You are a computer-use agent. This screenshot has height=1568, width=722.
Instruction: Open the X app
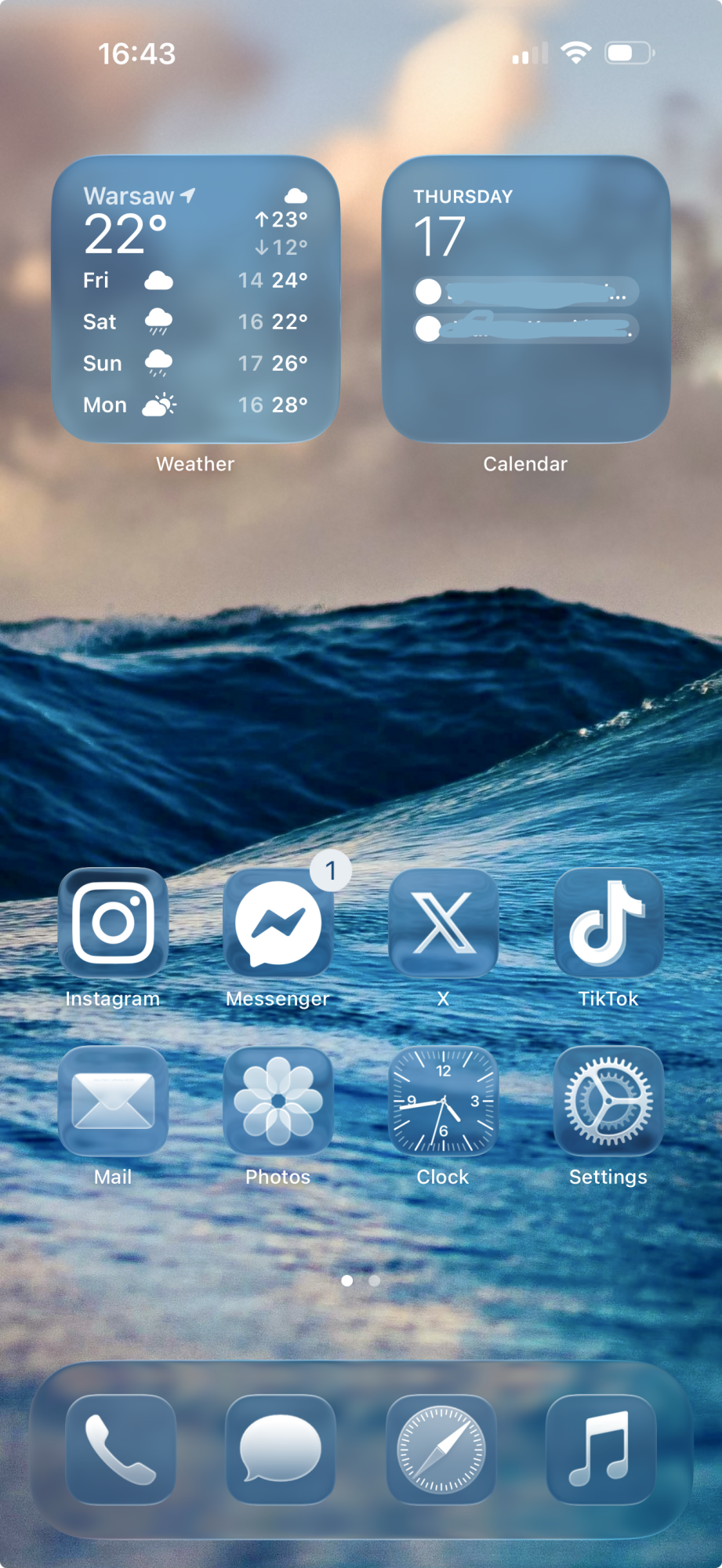point(443,922)
